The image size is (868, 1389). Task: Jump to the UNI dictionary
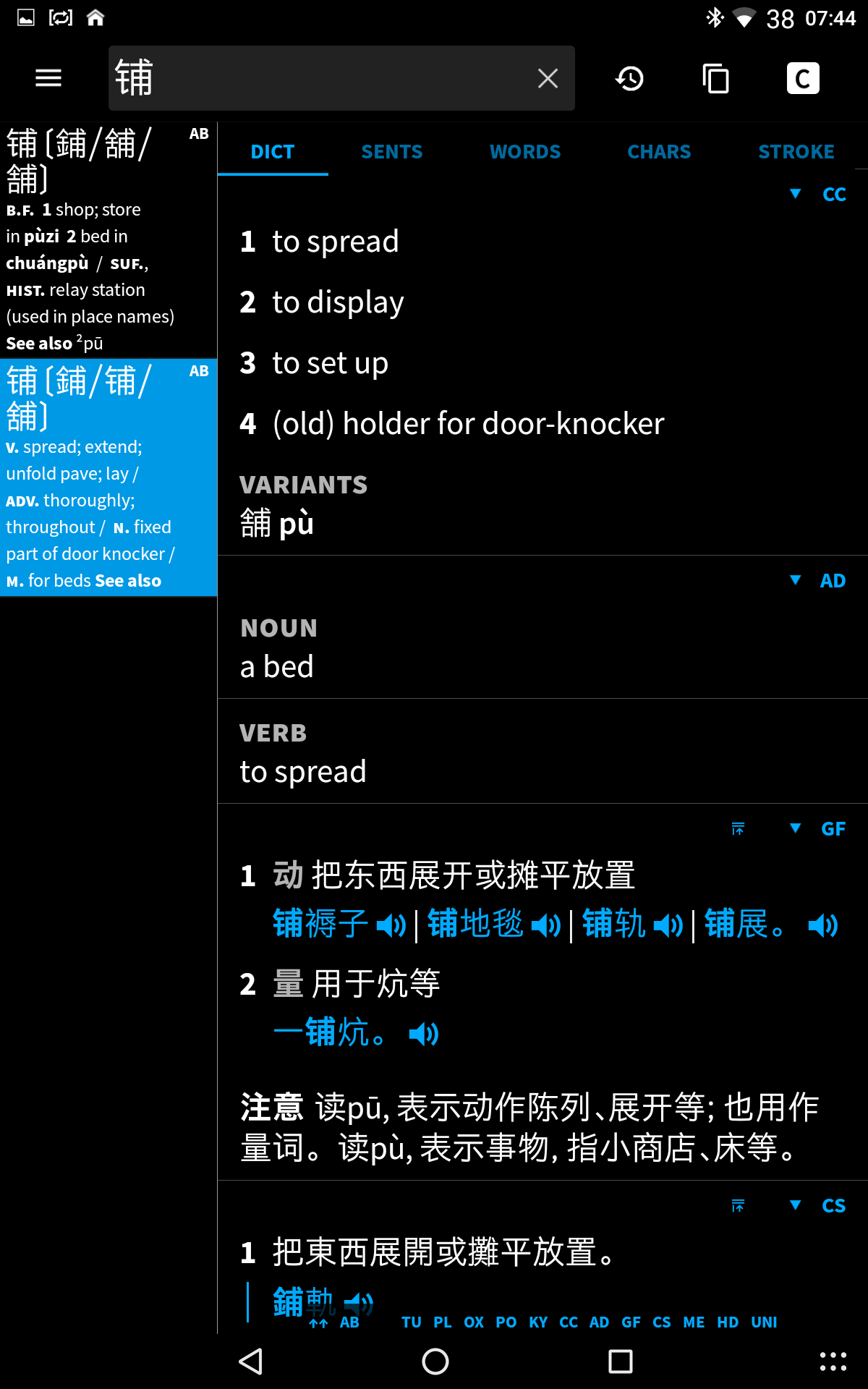[764, 1322]
